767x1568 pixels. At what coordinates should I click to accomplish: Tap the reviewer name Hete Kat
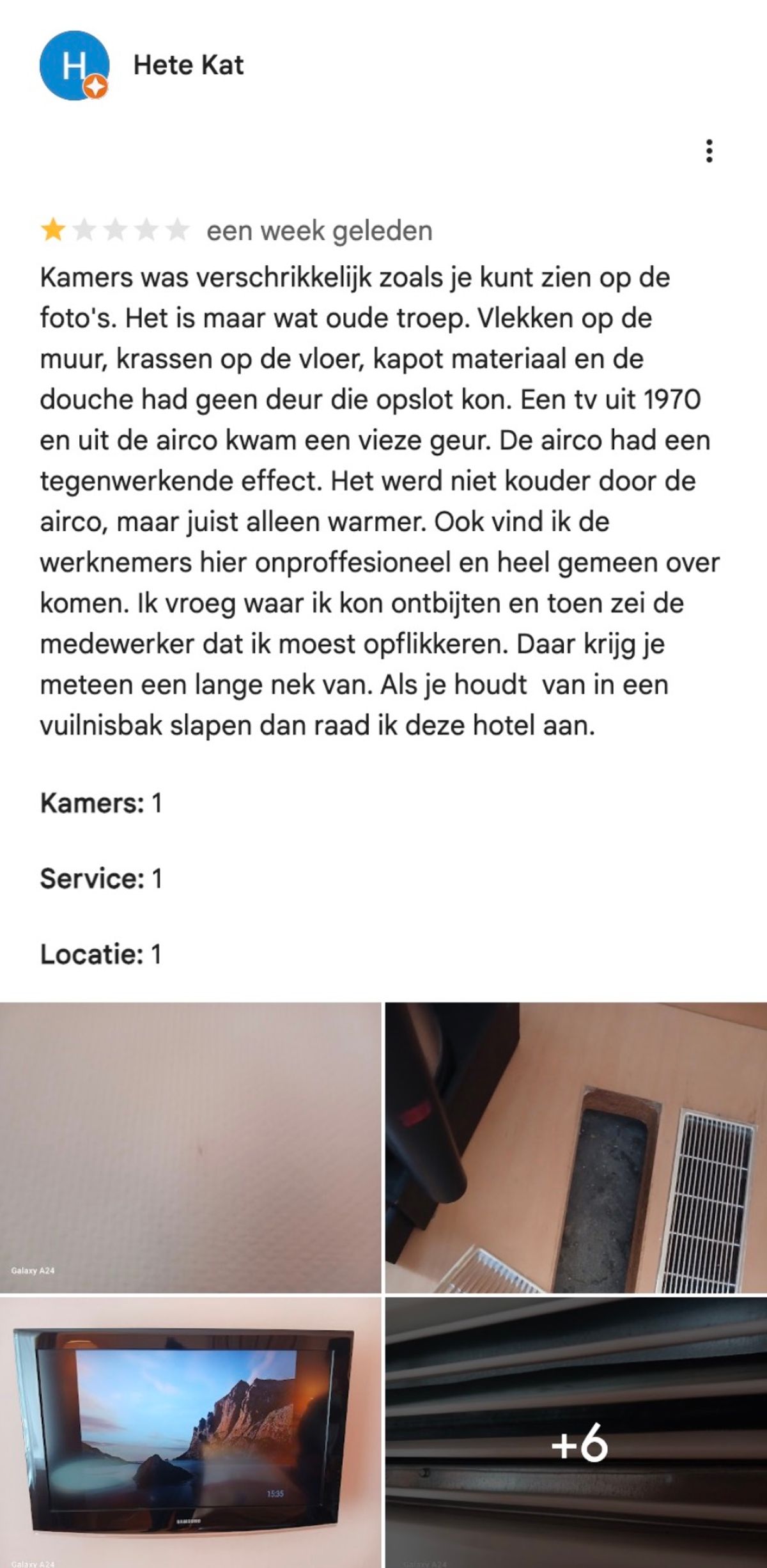tap(188, 65)
